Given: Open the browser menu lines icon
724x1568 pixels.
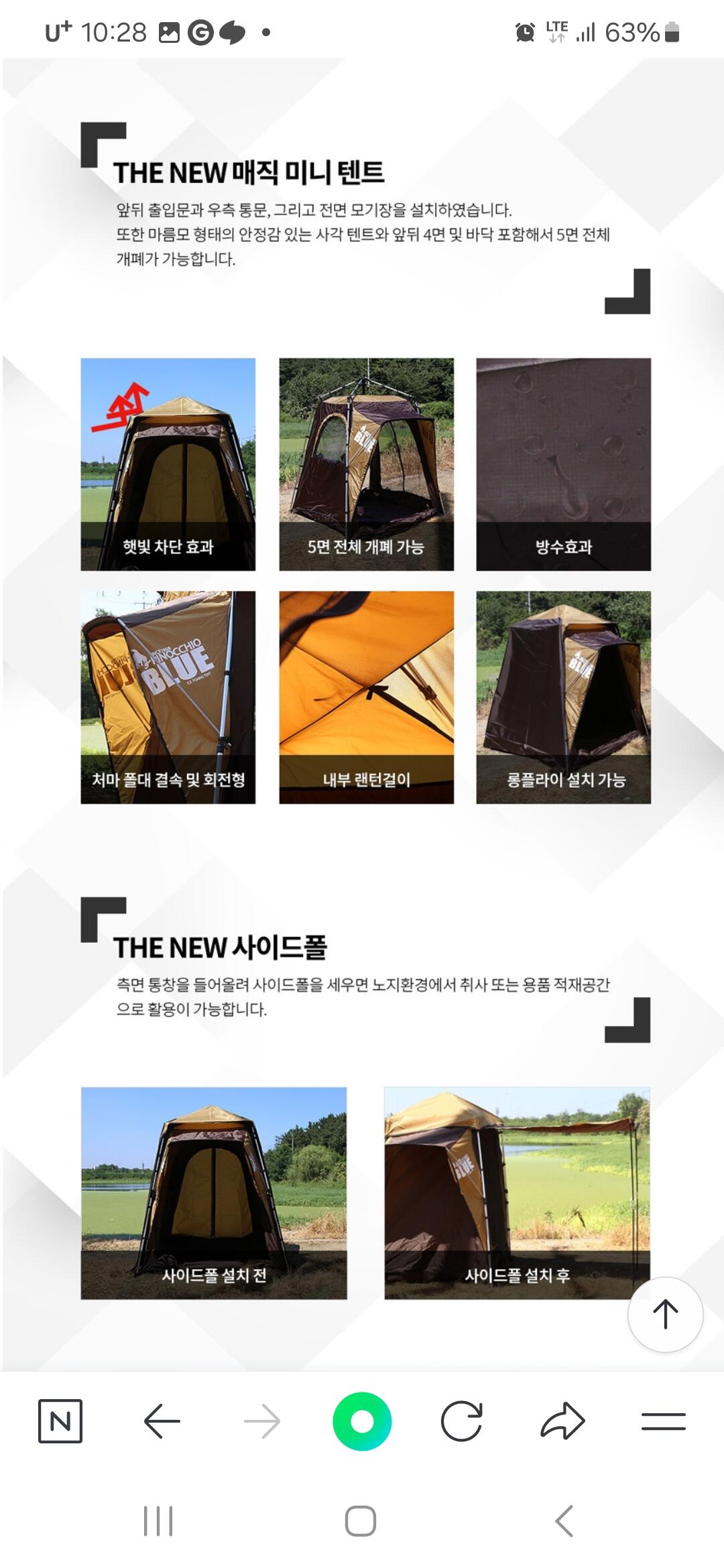Looking at the screenshot, I should pyautogui.click(x=663, y=1421).
